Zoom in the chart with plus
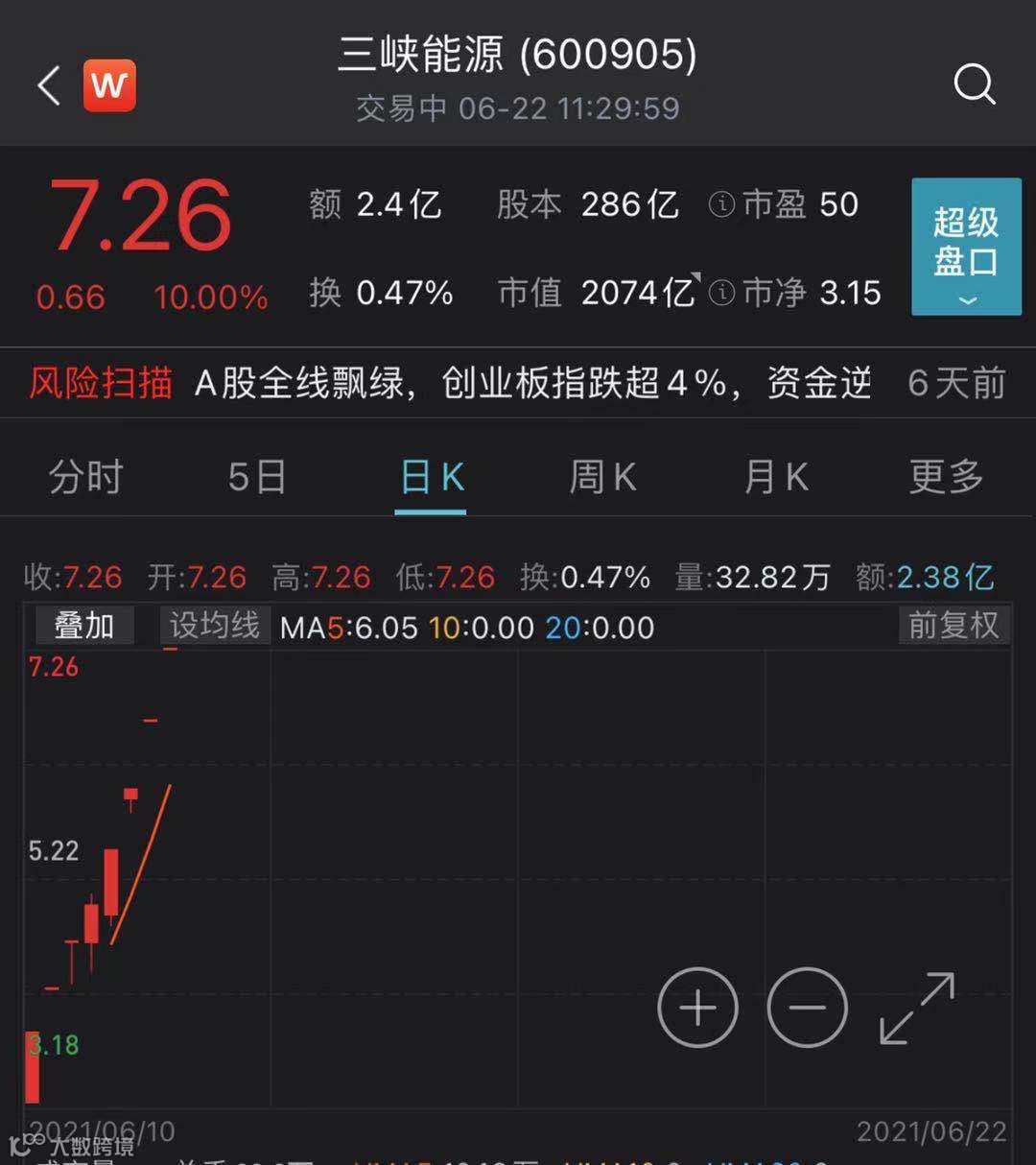The image size is (1036, 1165). (x=697, y=1008)
